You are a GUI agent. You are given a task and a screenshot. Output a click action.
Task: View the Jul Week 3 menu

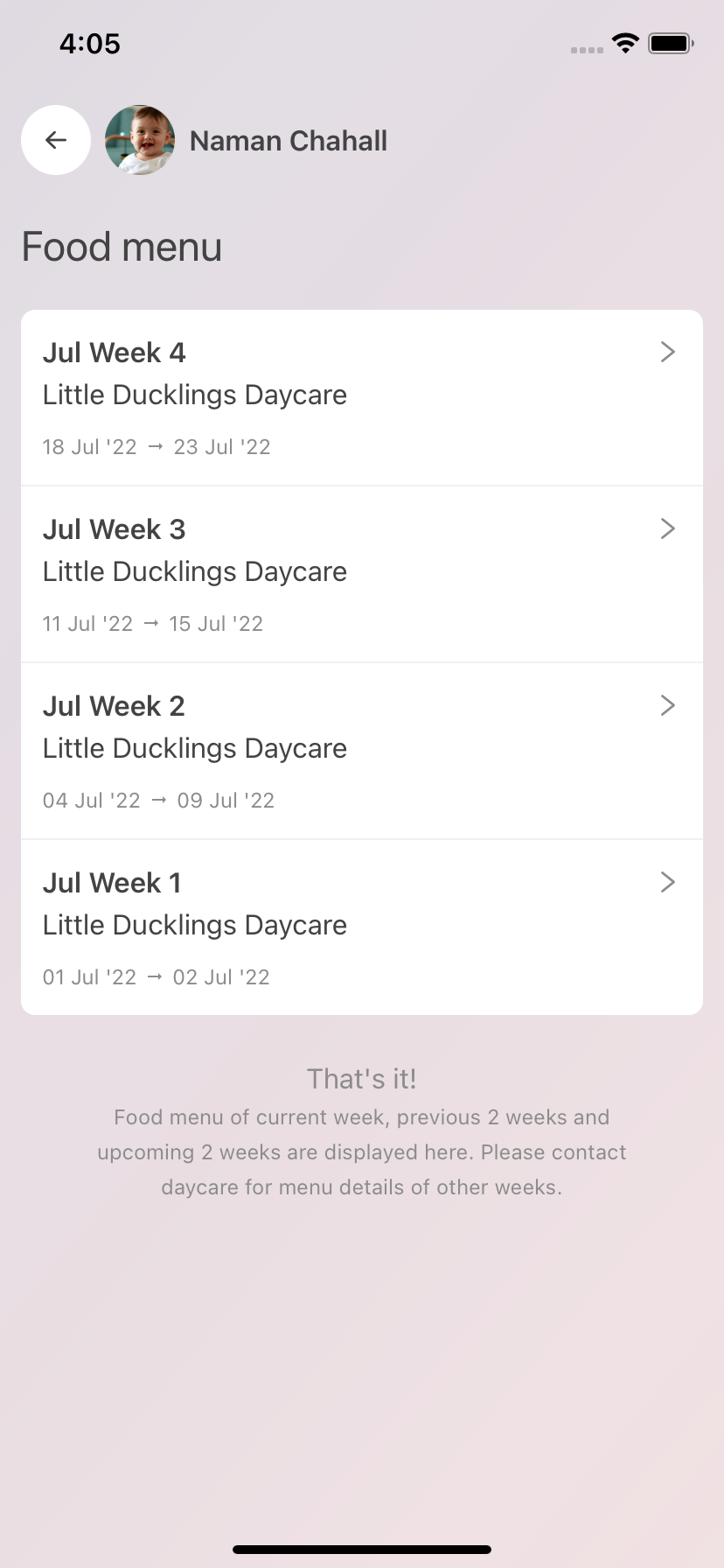(362, 575)
